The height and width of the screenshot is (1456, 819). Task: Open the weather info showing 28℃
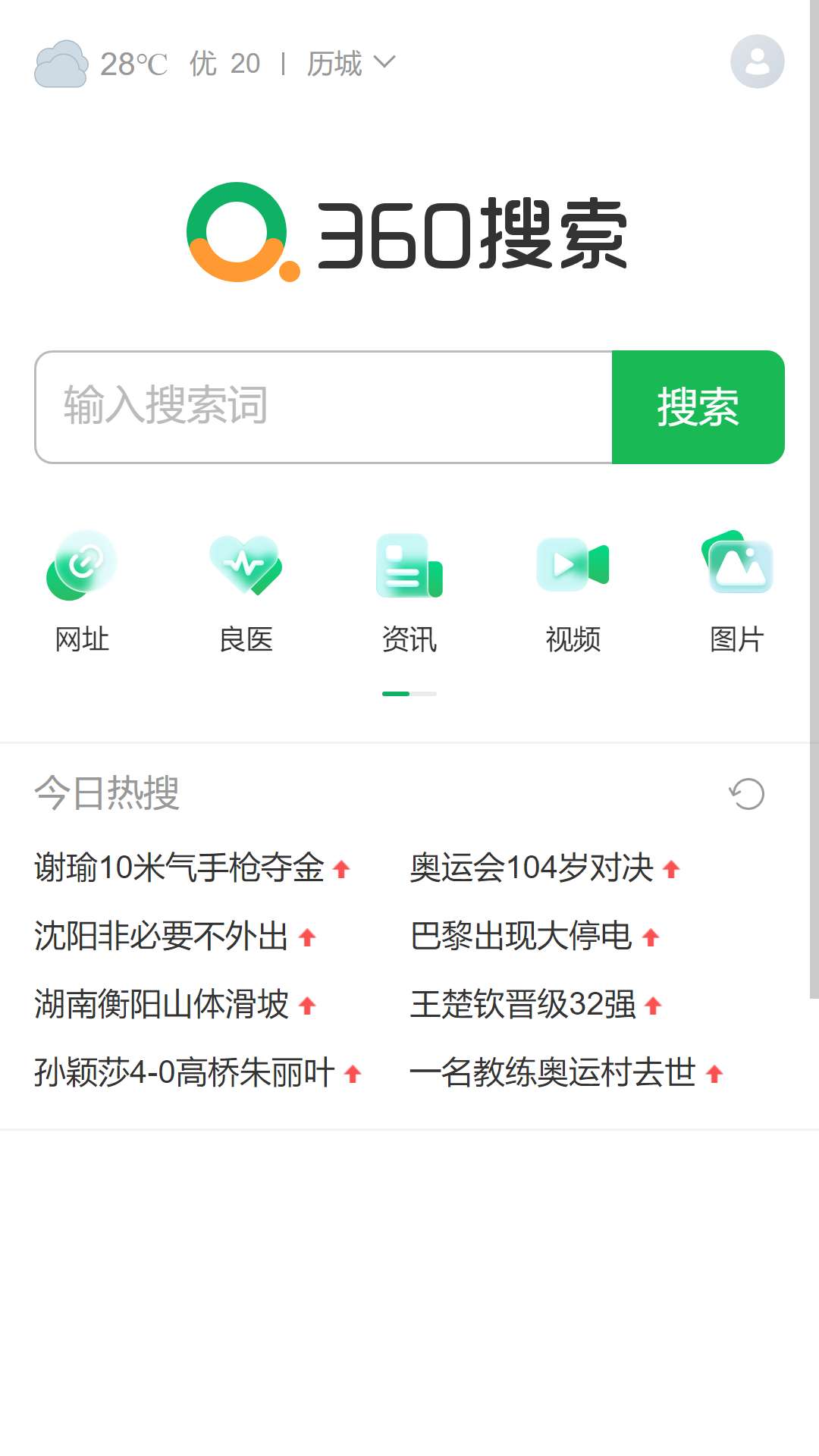click(x=102, y=64)
